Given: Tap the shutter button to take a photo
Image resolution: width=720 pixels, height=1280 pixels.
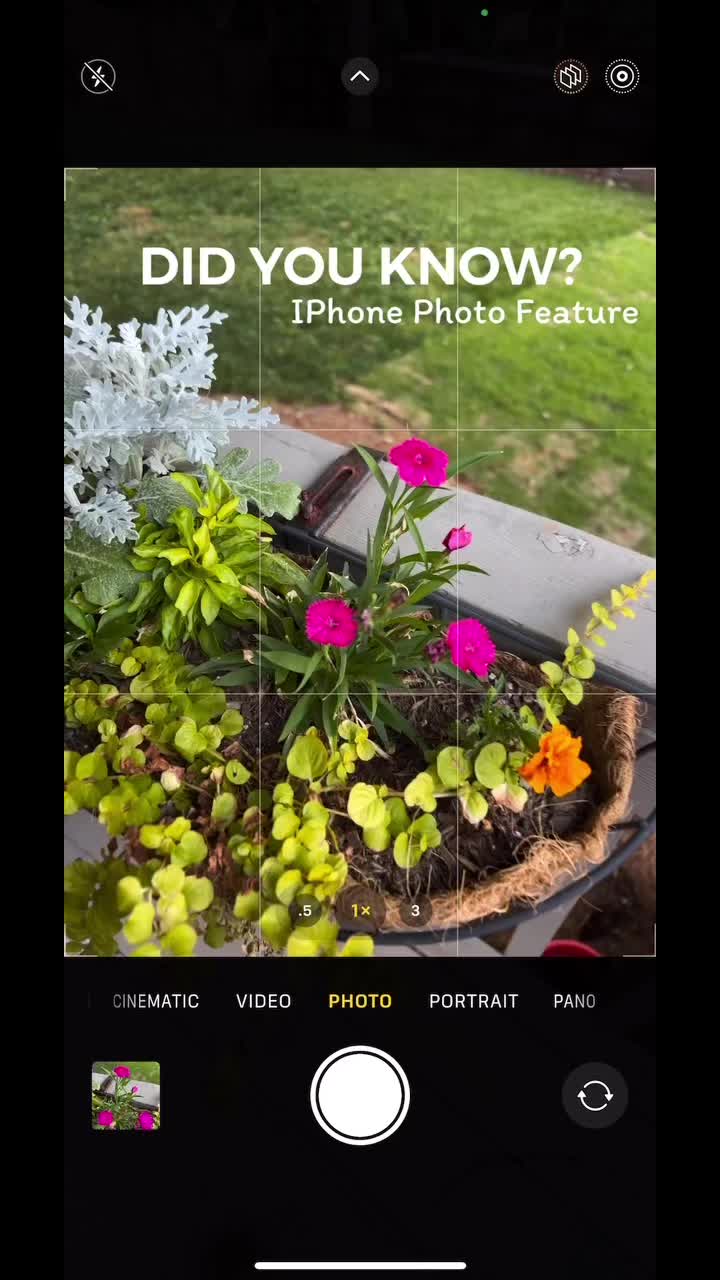Looking at the screenshot, I should 360,1096.
